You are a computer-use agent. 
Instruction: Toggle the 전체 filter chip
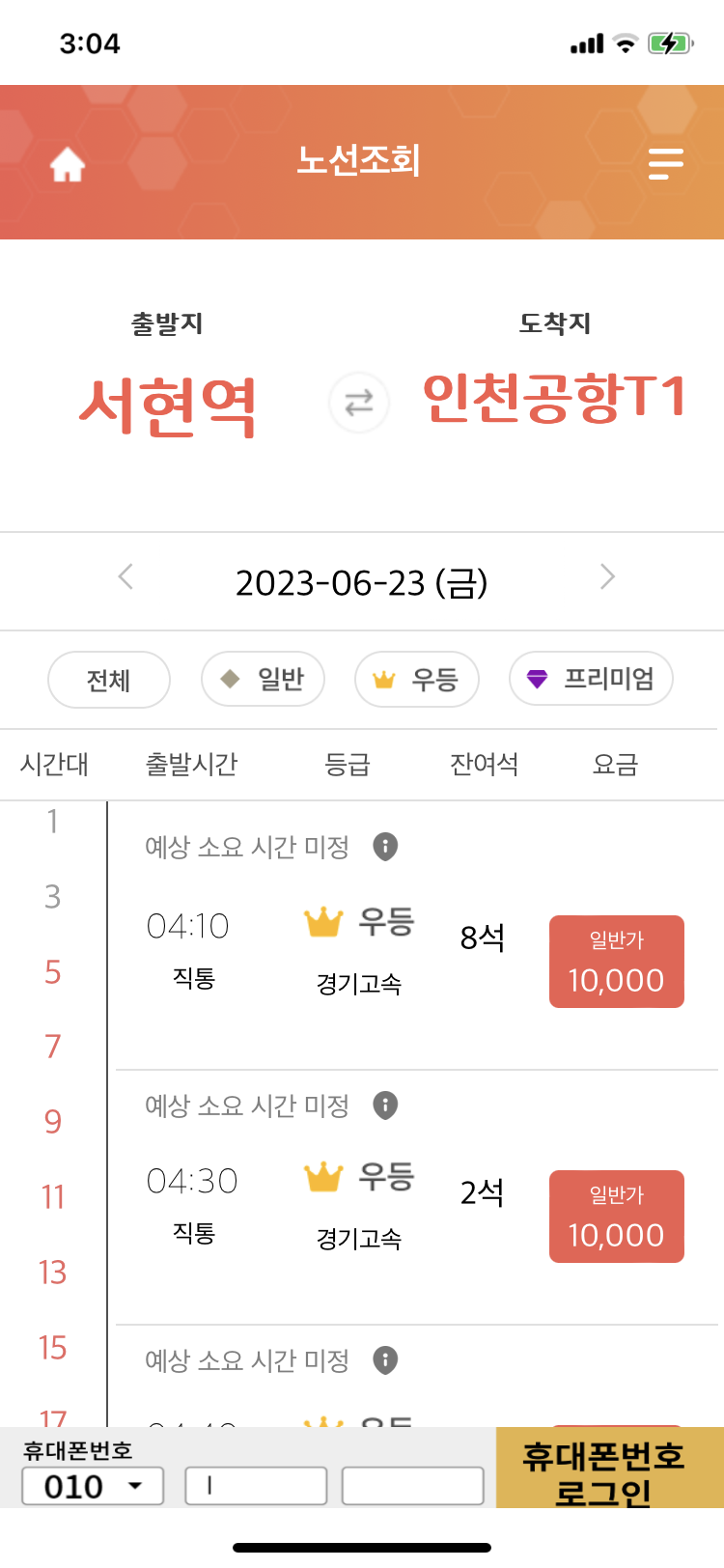(108, 679)
